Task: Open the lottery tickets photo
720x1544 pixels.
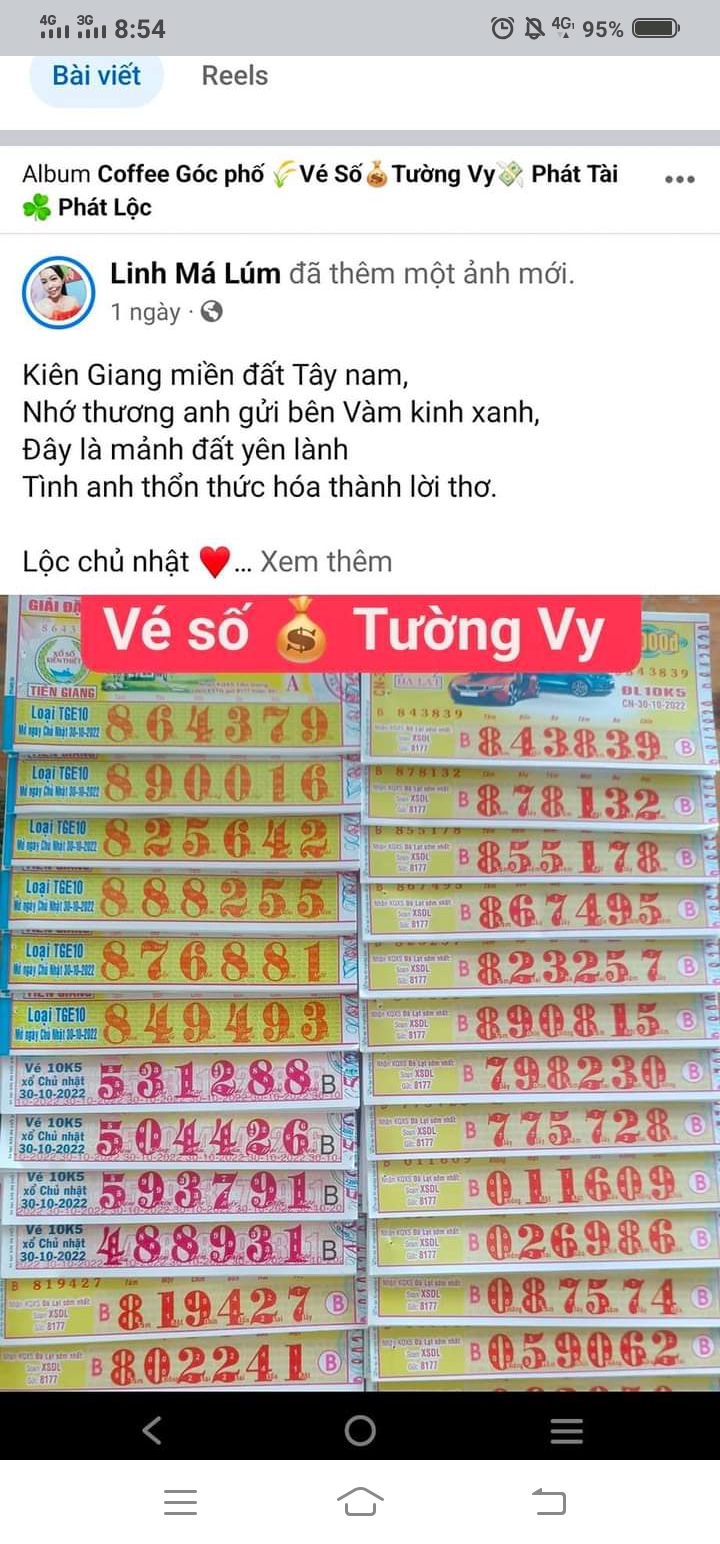Action: tap(360, 993)
